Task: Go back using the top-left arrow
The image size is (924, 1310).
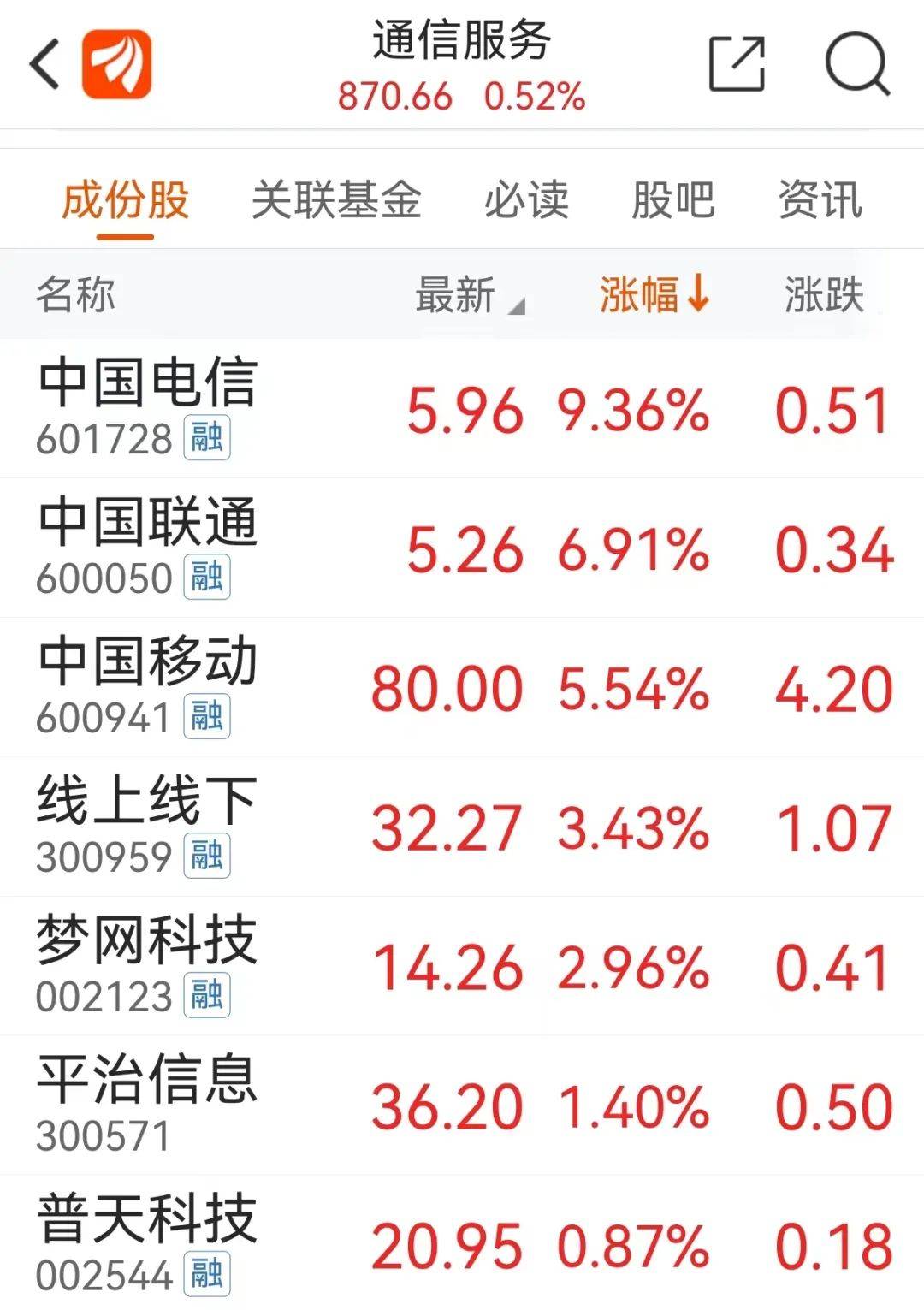Action: (x=45, y=64)
